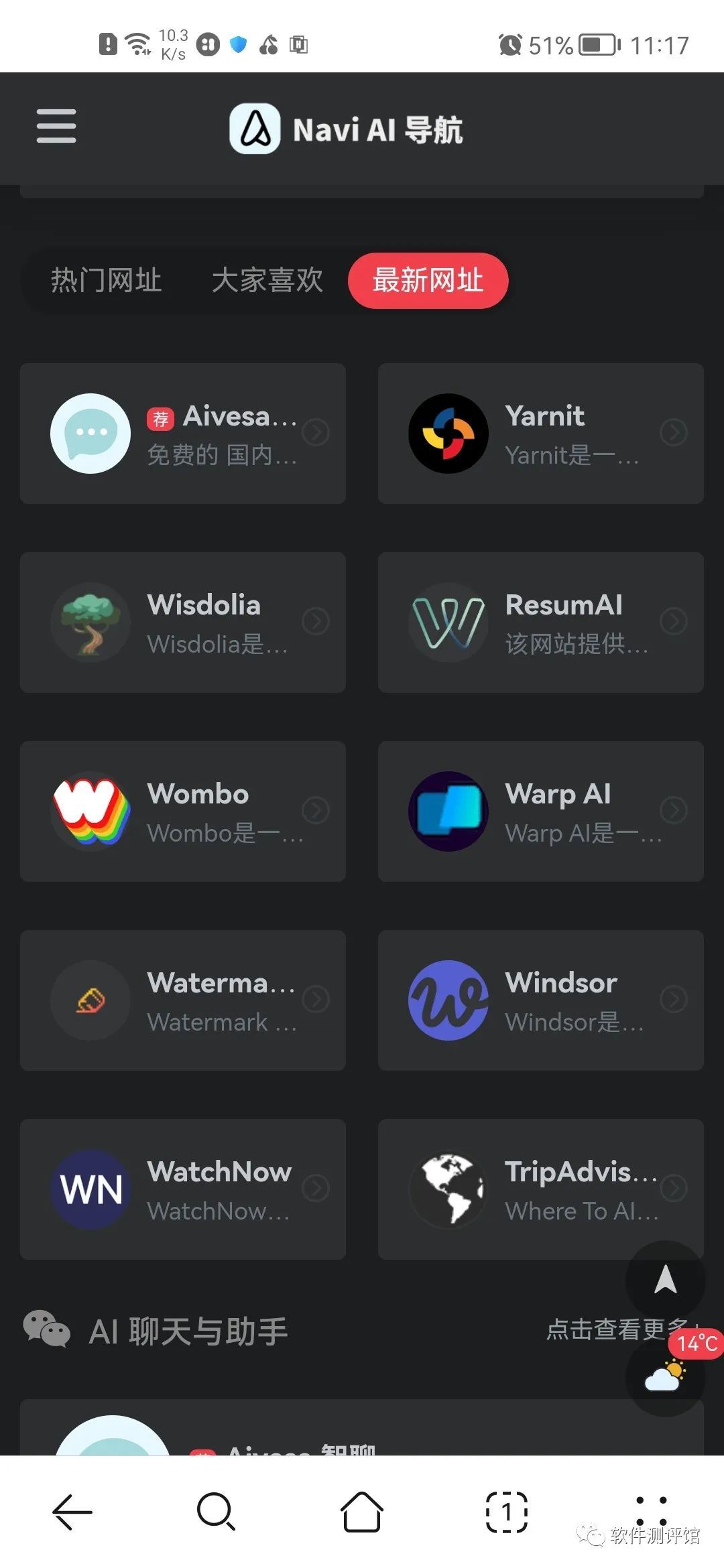
Task: Select the 最新网址 tab
Action: click(428, 280)
